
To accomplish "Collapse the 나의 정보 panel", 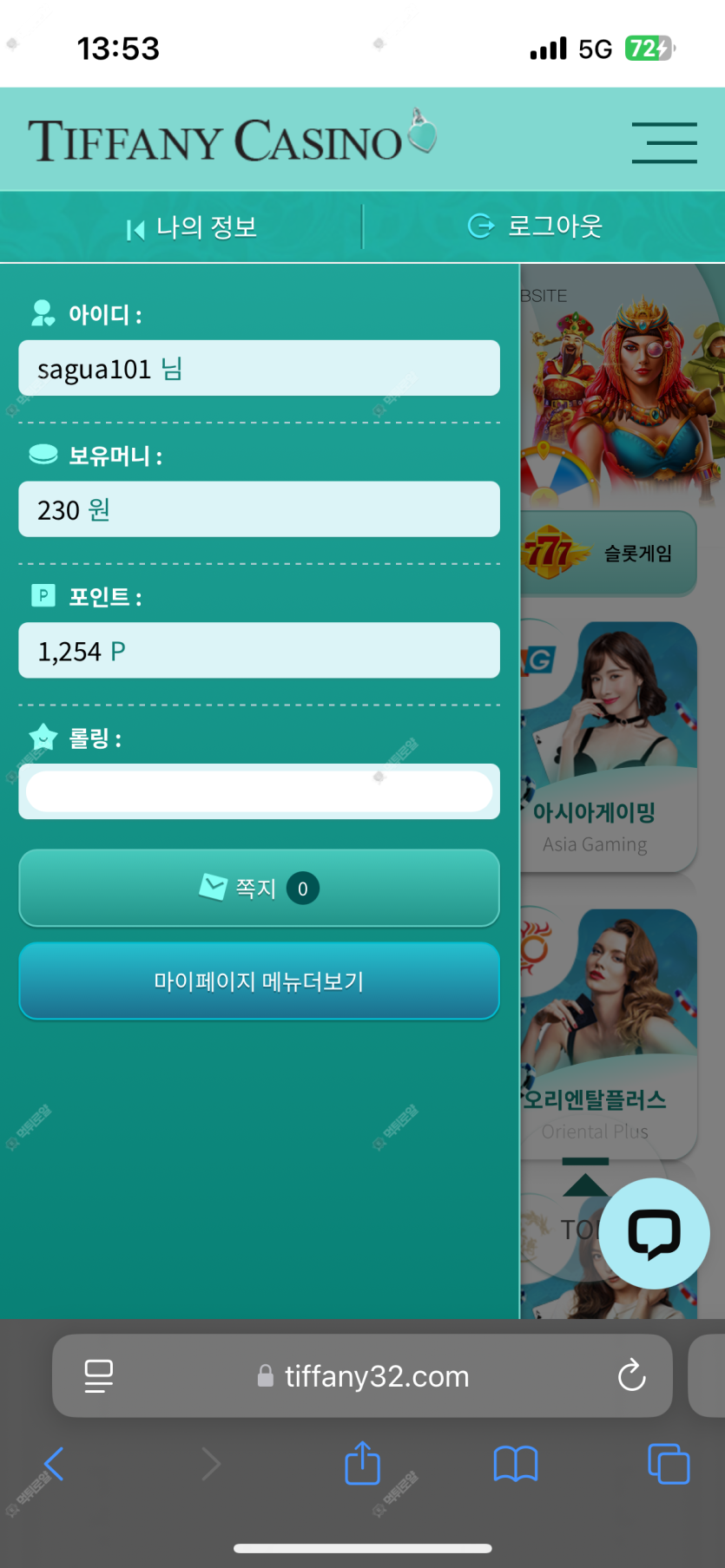I will 192,228.
